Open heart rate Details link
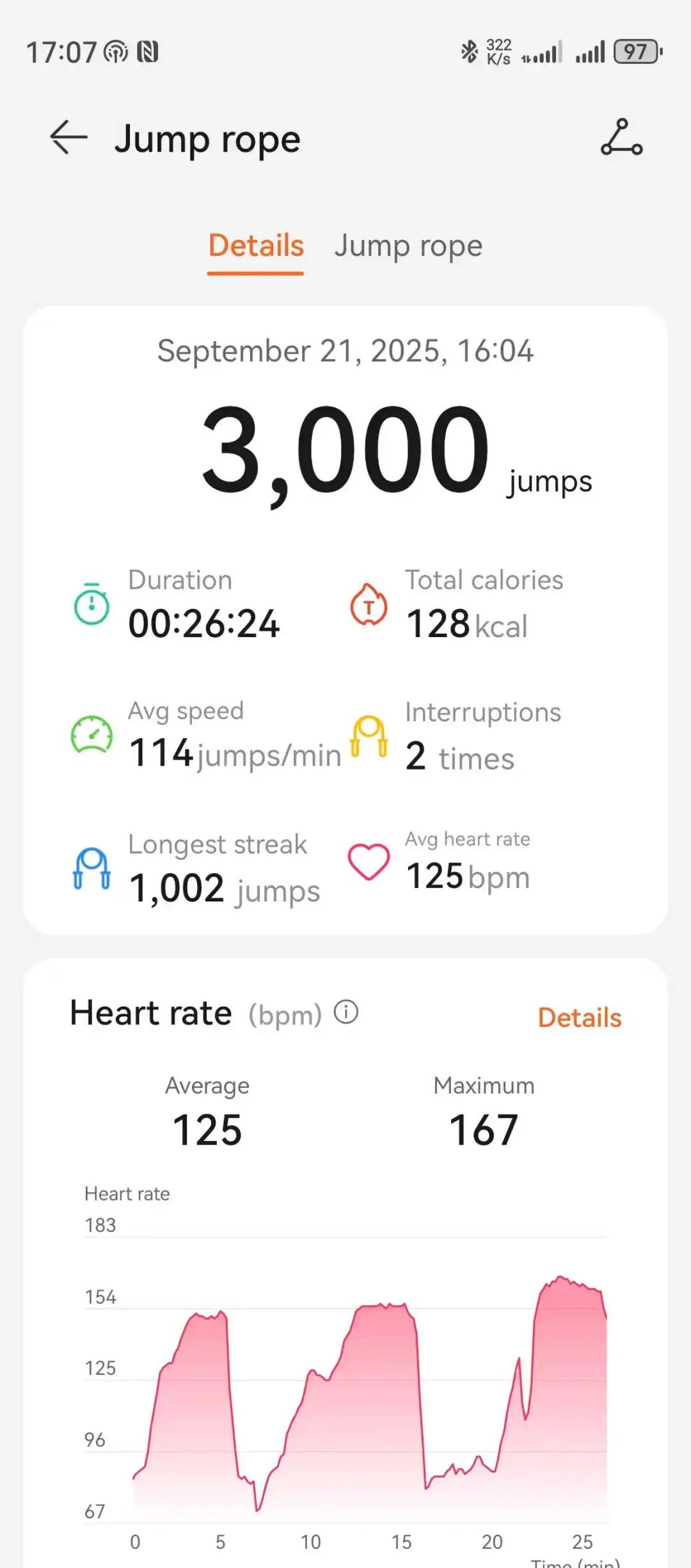 (580, 1017)
